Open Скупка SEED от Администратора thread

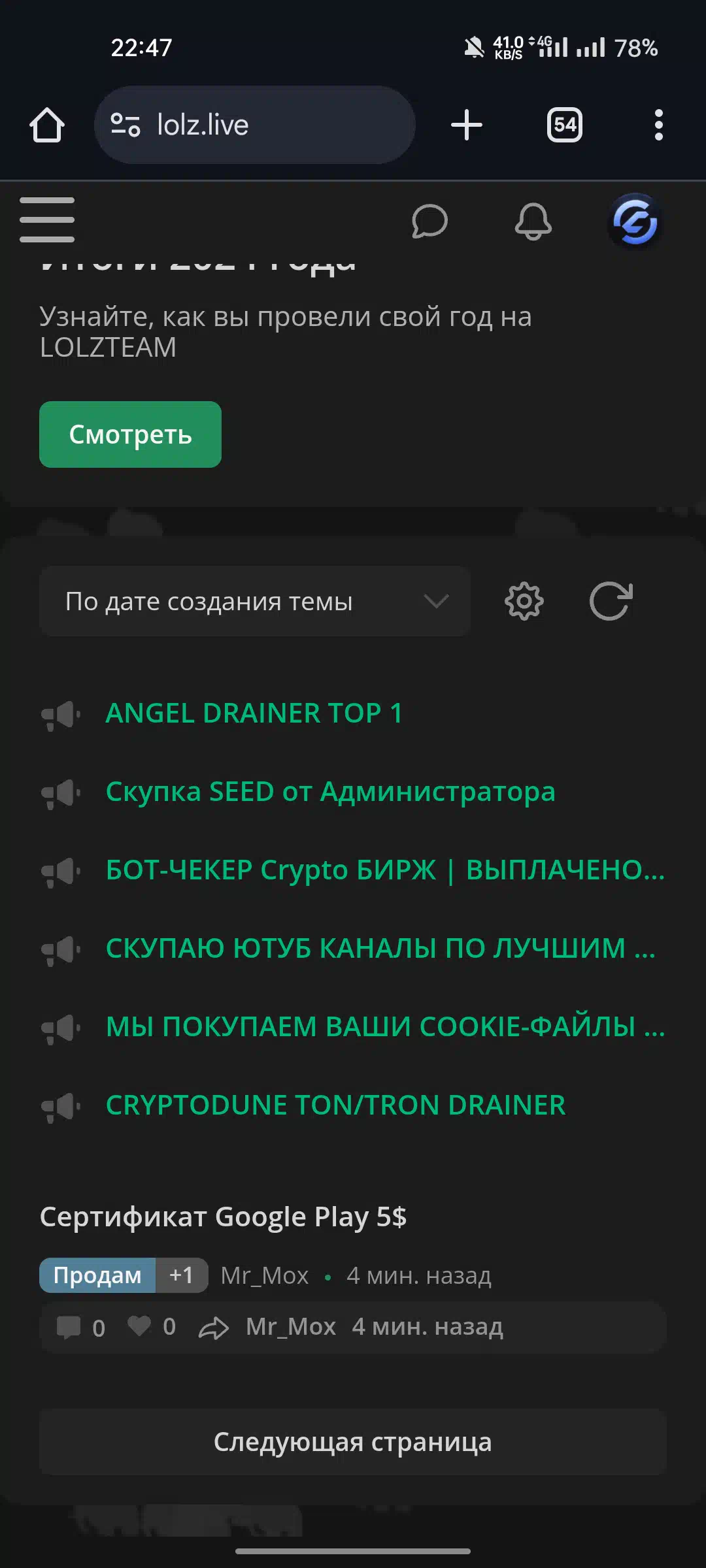point(331,791)
